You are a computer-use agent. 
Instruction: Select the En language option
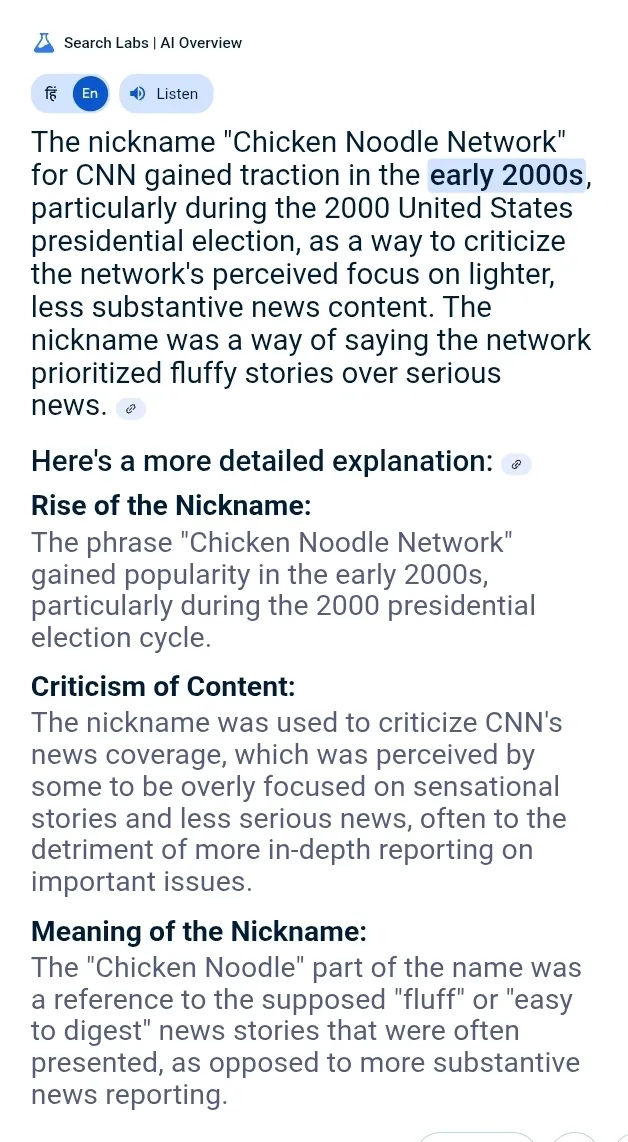point(90,94)
